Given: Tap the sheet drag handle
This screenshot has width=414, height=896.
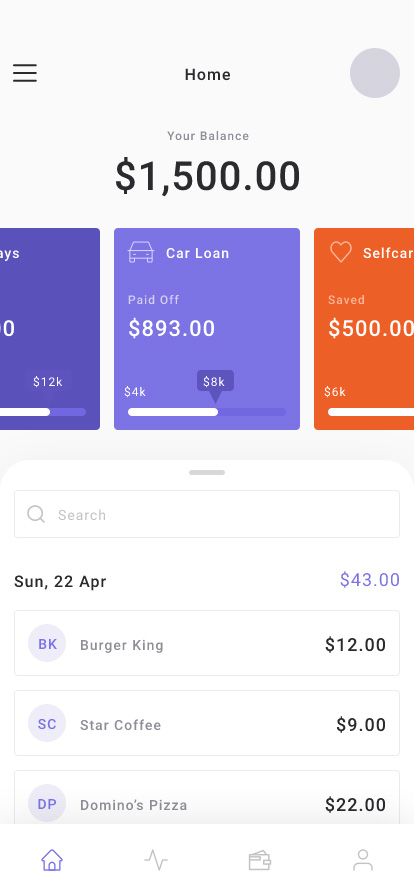Looking at the screenshot, I should tap(207, 473).
